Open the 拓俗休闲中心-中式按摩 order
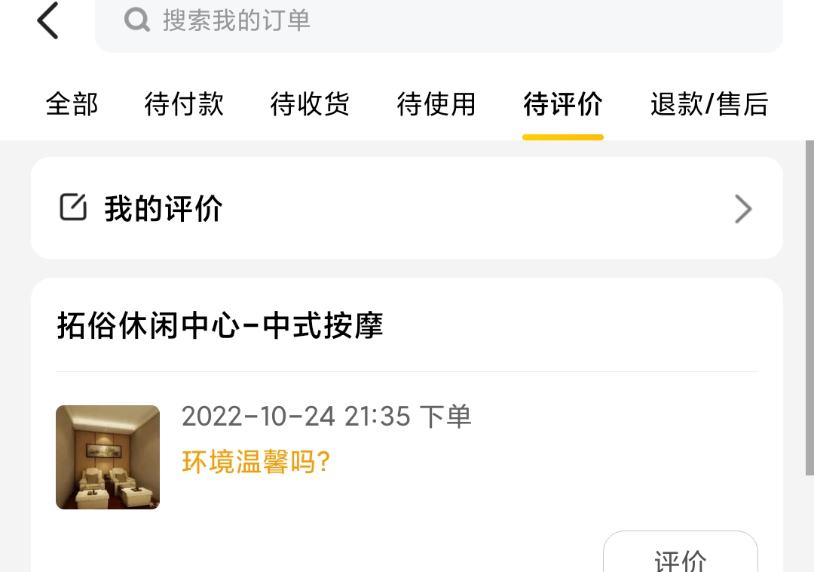 (x=220, y=326)
